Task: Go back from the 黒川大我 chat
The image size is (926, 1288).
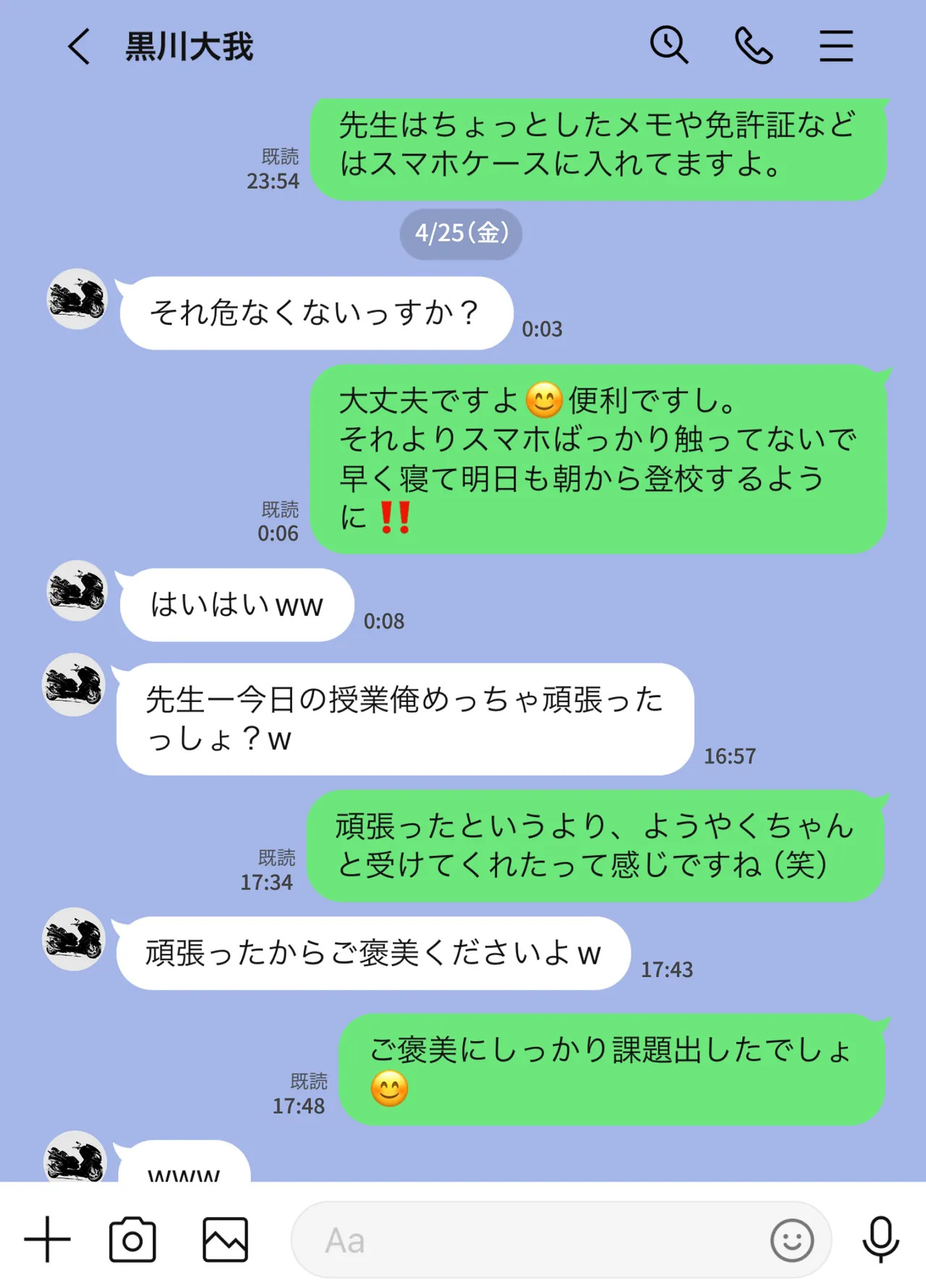Action: [80, 47]
